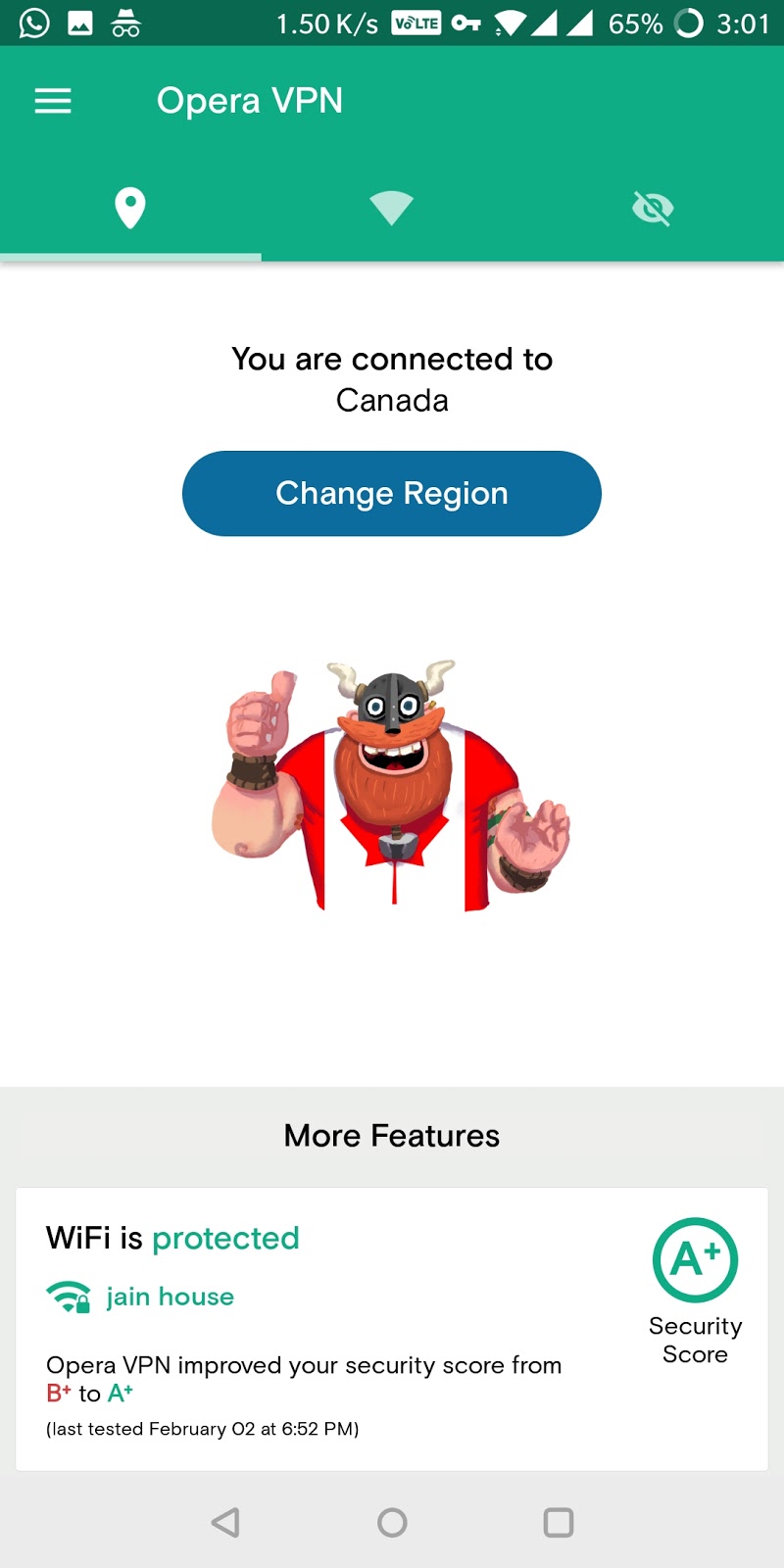The width and height of the screenshot is (784, 1568).
Task: Open recent apps via square button
Action: pos(559,1522)
